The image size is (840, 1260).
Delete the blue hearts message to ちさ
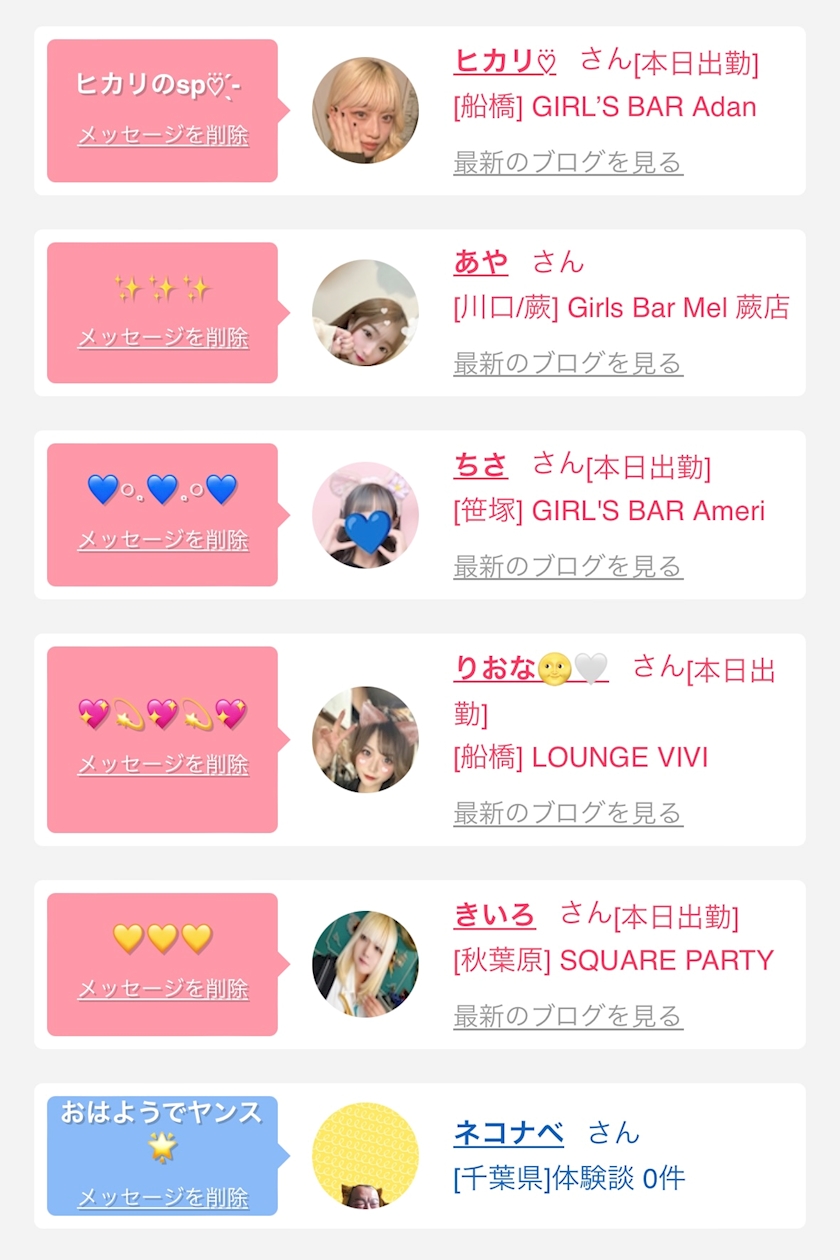pos(163,540)
